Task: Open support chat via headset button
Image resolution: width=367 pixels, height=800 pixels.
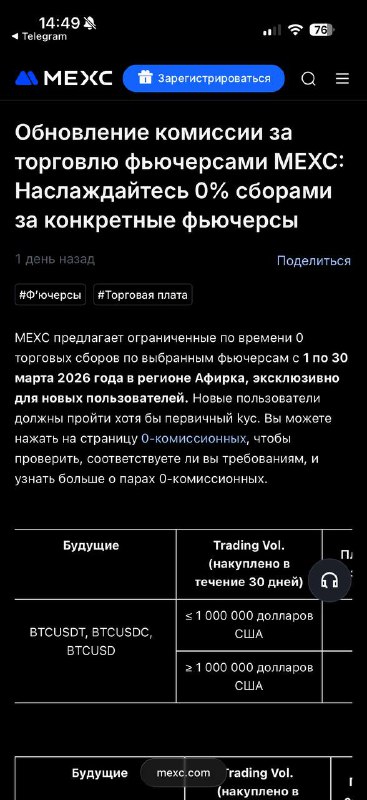Action: click(330, 580)
